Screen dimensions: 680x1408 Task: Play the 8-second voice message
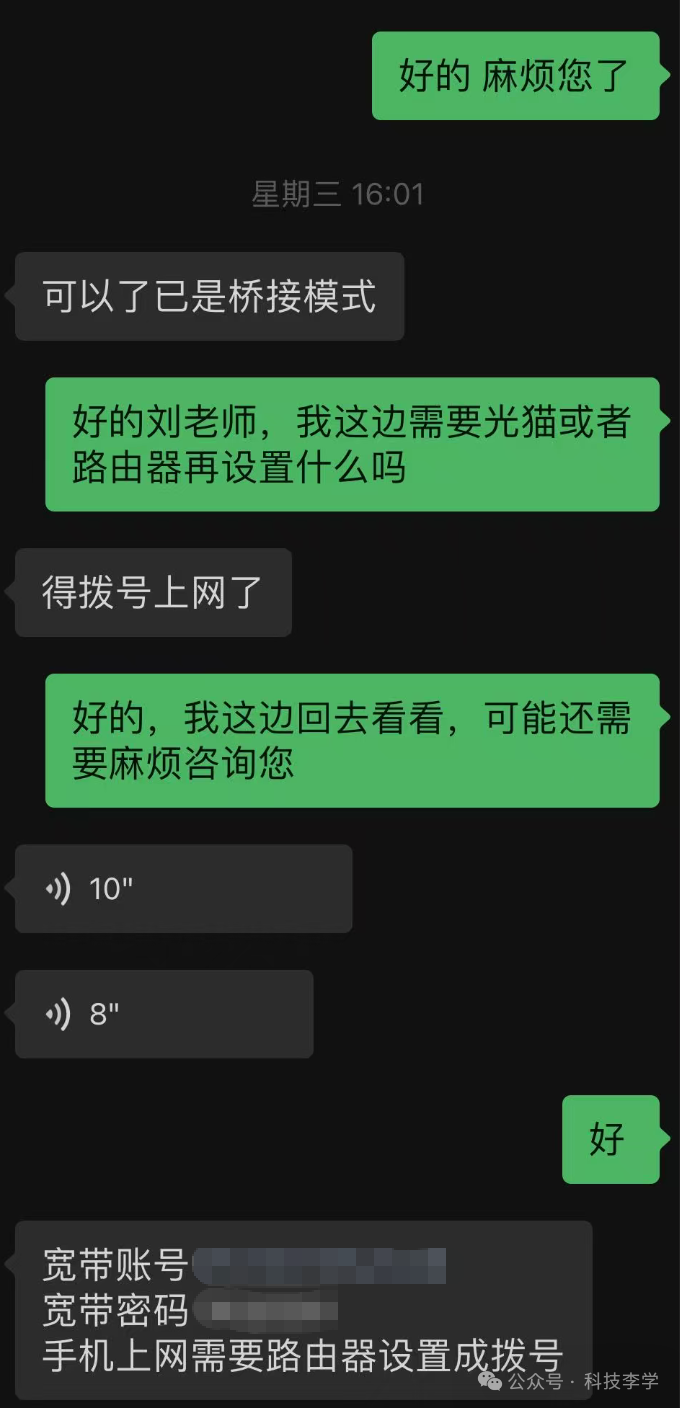[164, 1014]
